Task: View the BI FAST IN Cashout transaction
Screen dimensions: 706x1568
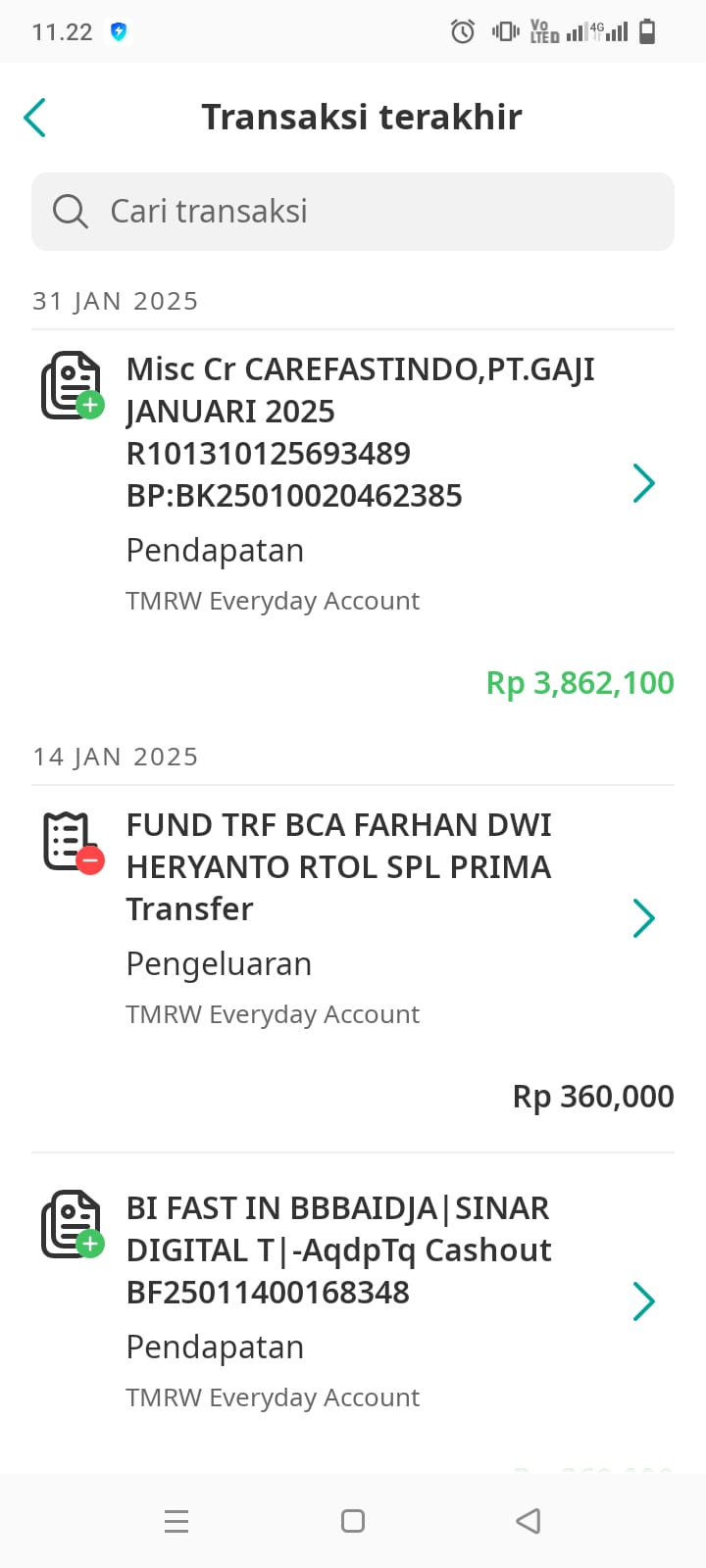Action: coord(353,1313)
